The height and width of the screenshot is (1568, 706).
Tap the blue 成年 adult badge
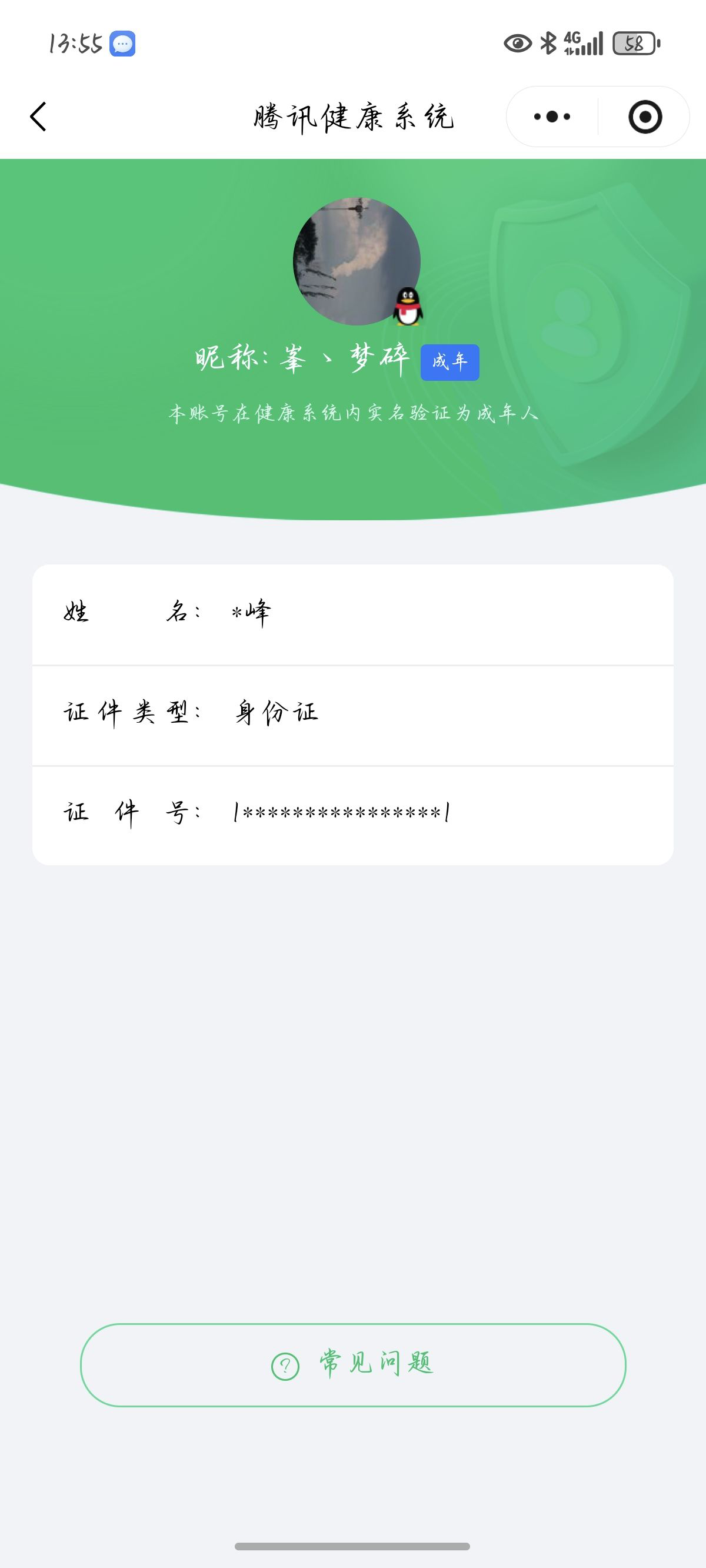click(451, 361)
